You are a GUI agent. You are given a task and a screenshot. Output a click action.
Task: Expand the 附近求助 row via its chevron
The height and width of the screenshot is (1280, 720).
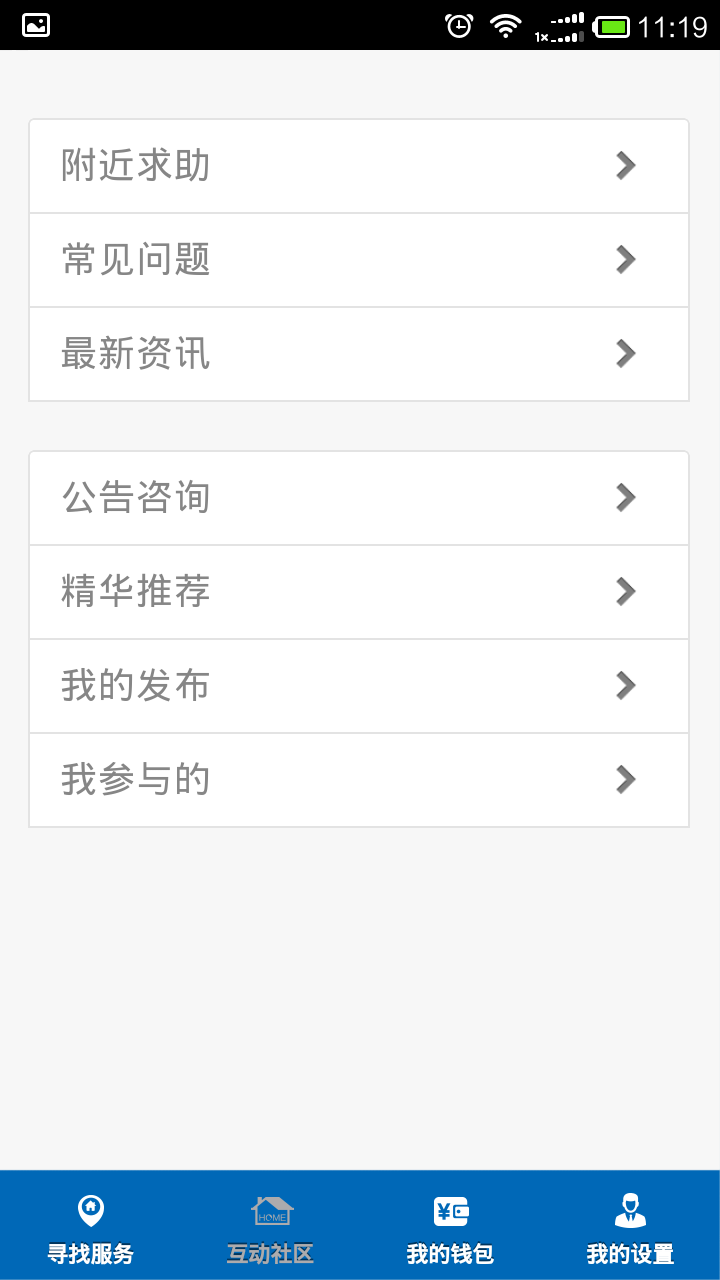624,166
